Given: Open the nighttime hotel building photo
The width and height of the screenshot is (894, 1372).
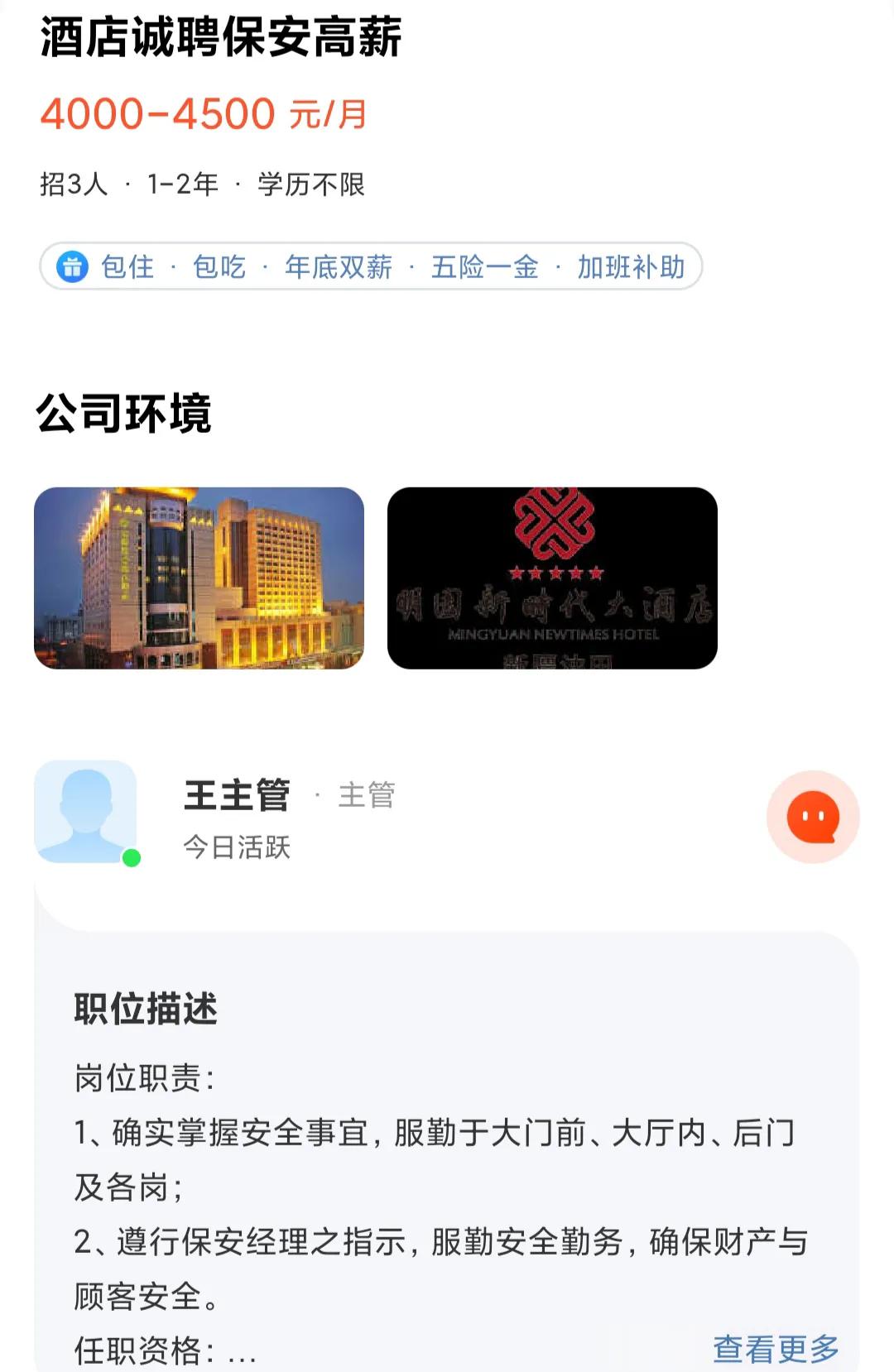Looking at the screenshot, I should click(x=199, y=579).
